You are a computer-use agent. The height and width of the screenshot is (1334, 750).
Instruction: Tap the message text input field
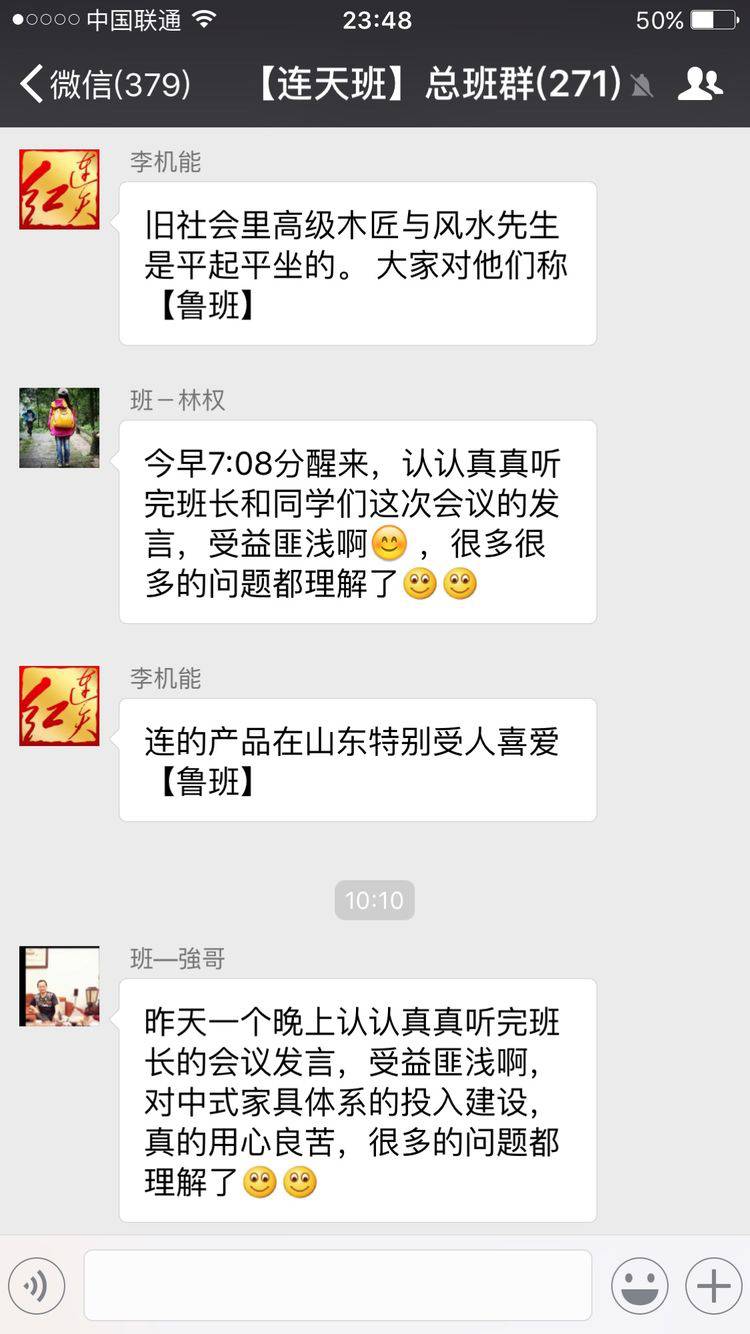tap(337, 1285)
